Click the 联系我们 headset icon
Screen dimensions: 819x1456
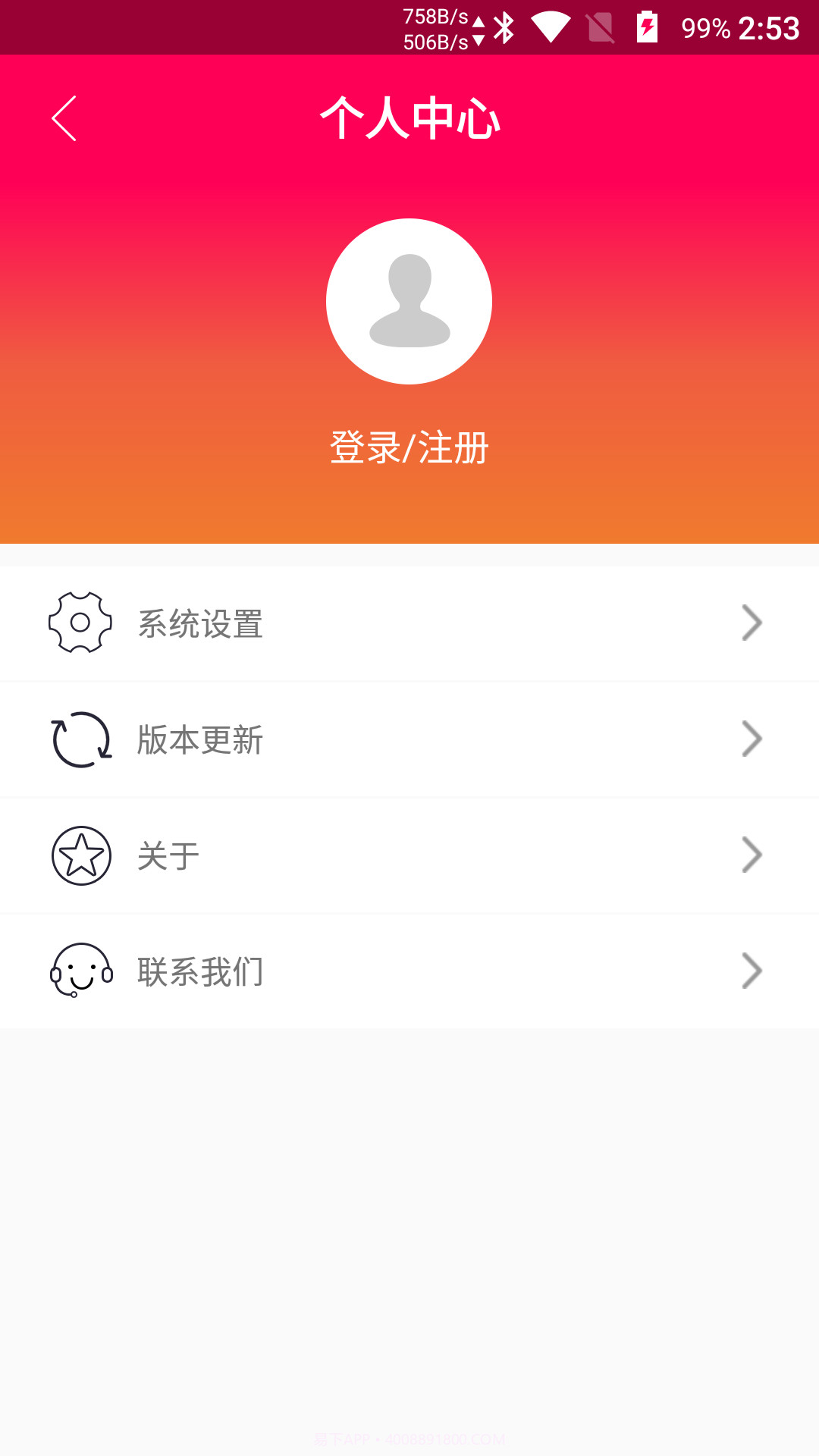point(80,971)
